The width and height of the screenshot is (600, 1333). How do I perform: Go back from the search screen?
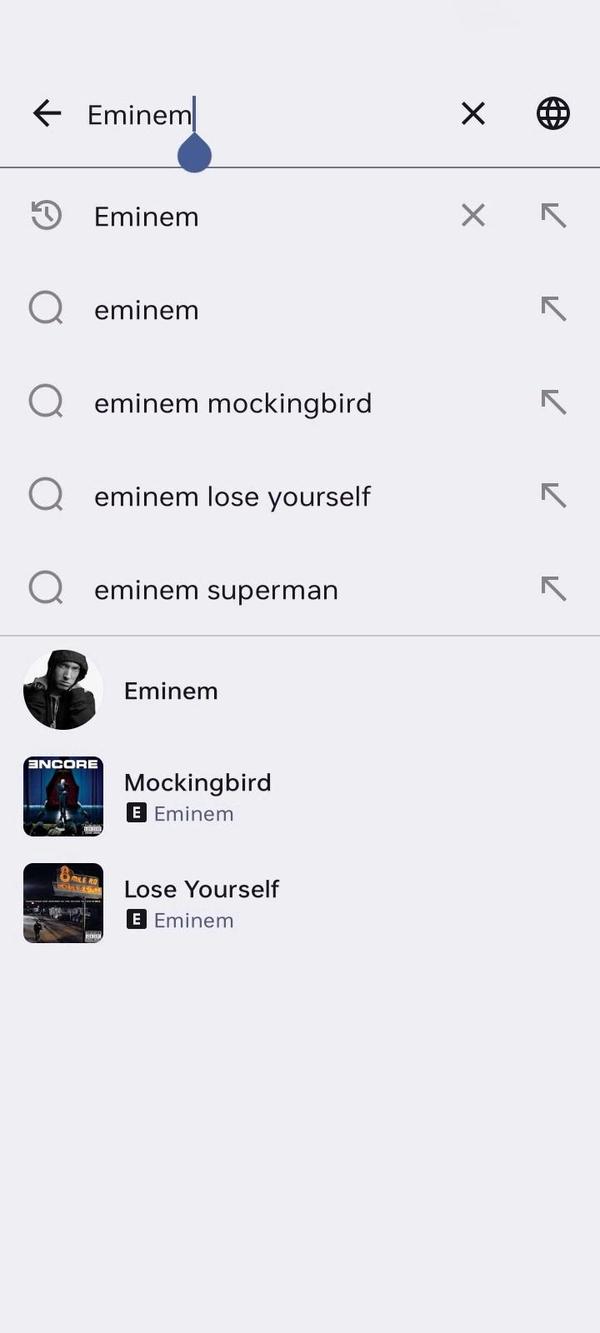47,114
